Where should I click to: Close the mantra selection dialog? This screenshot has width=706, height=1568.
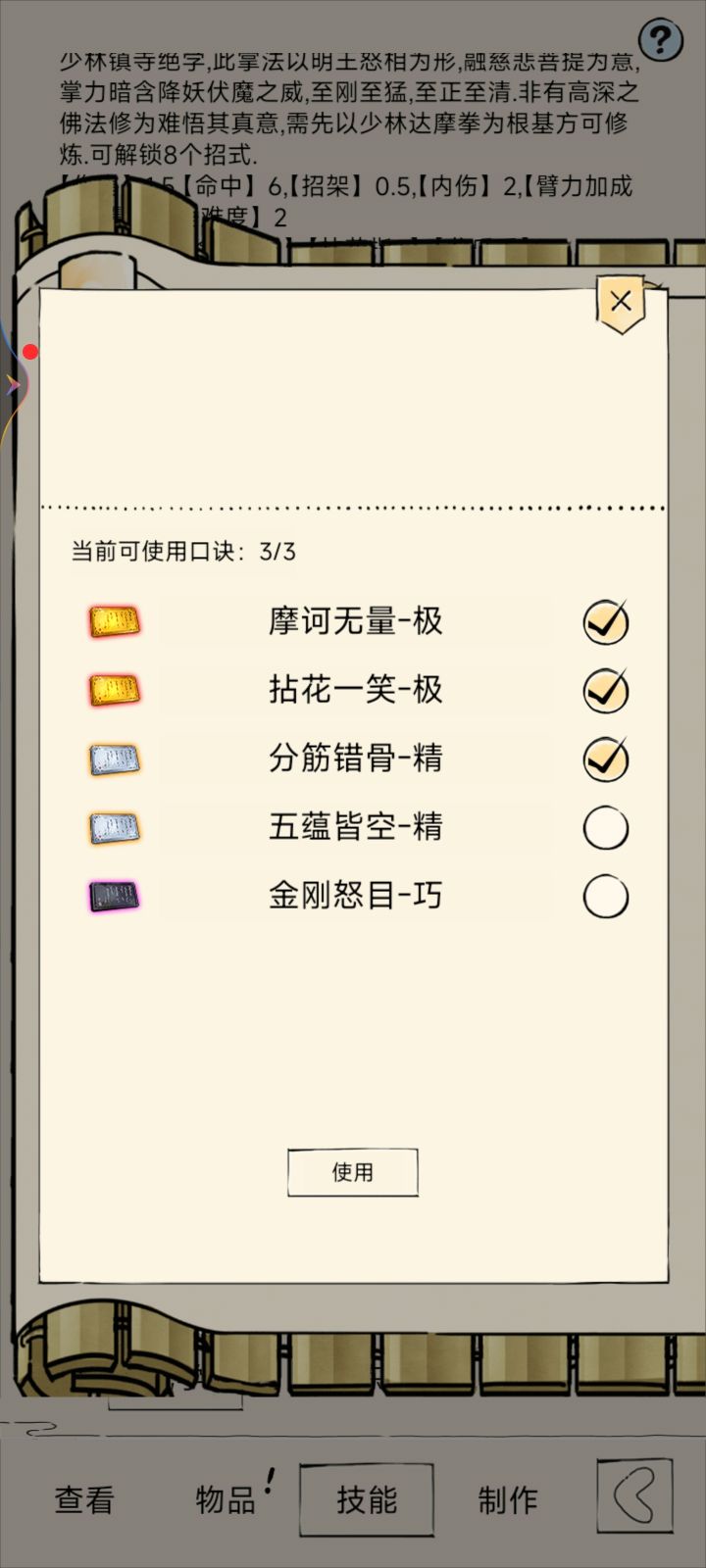point(621,301)
